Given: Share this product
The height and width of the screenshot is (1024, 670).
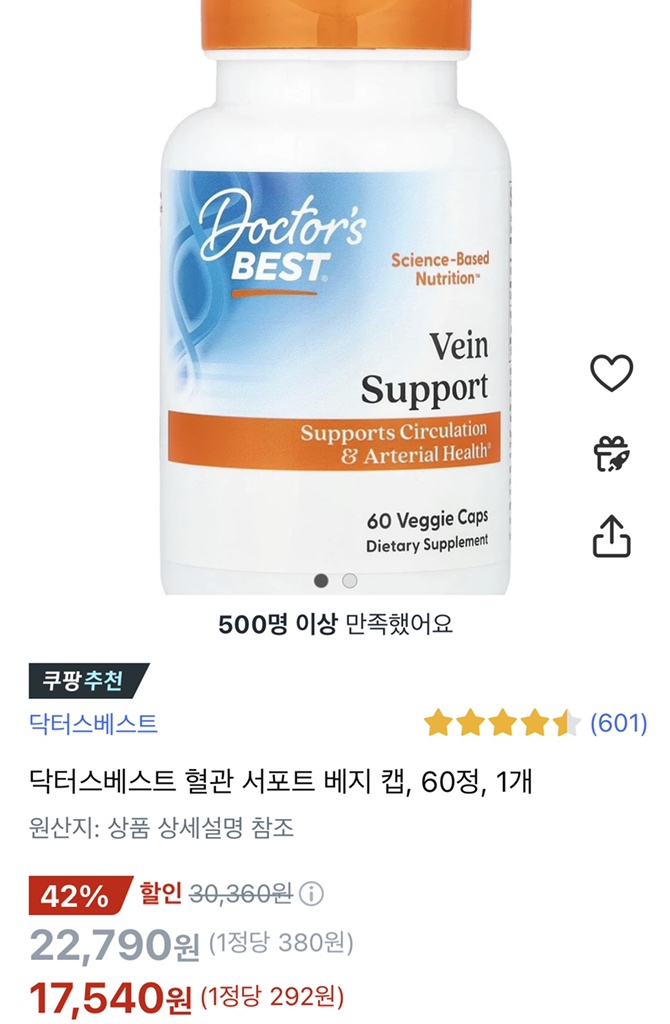Looking at the screenshot, I should (611, 535).
